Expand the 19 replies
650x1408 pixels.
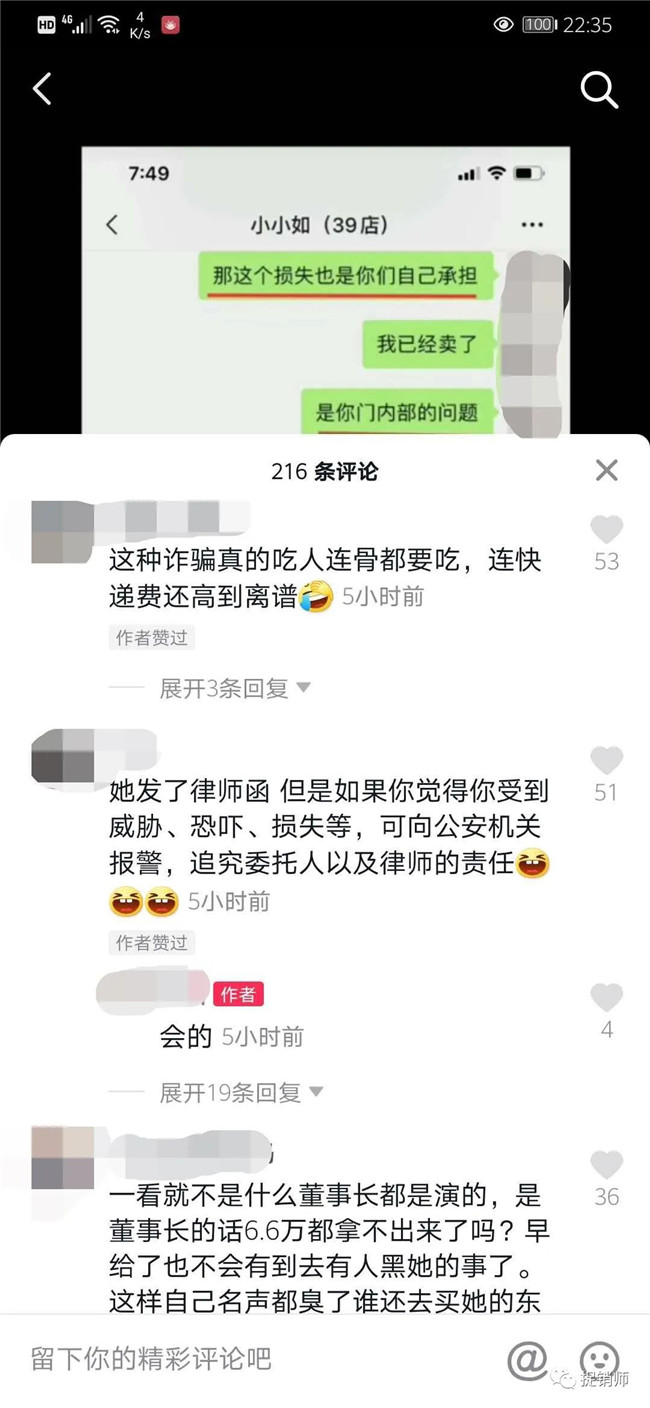tap(242, 1092)
